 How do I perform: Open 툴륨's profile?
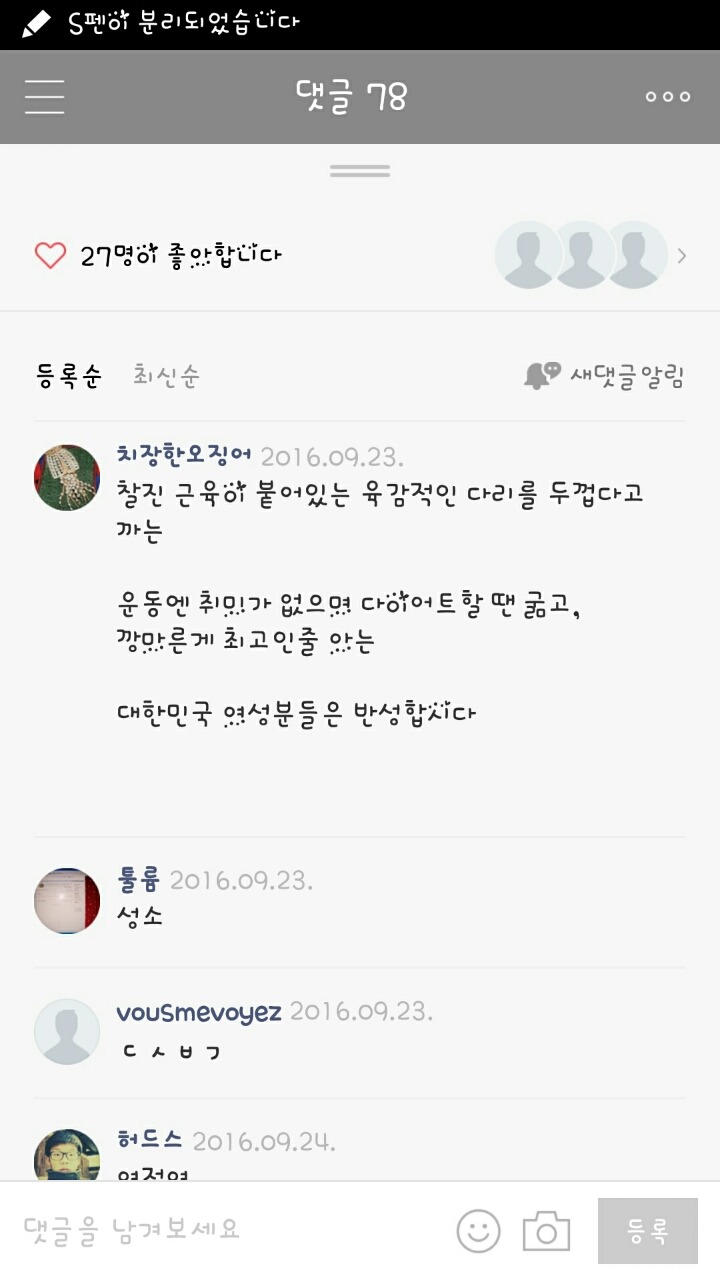coord(67,901)
